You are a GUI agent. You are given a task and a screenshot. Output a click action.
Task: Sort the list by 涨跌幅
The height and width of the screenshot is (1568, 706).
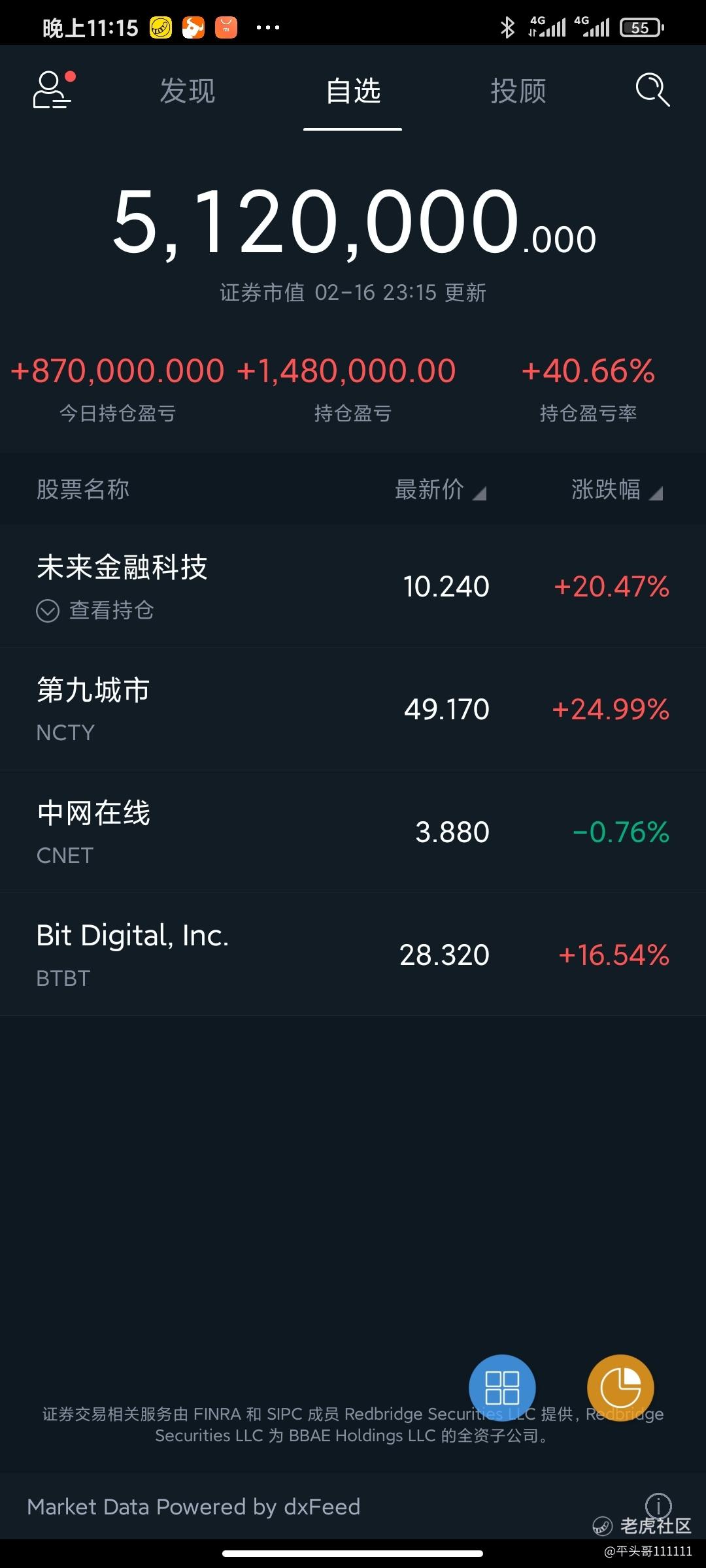tap(617, 489)
